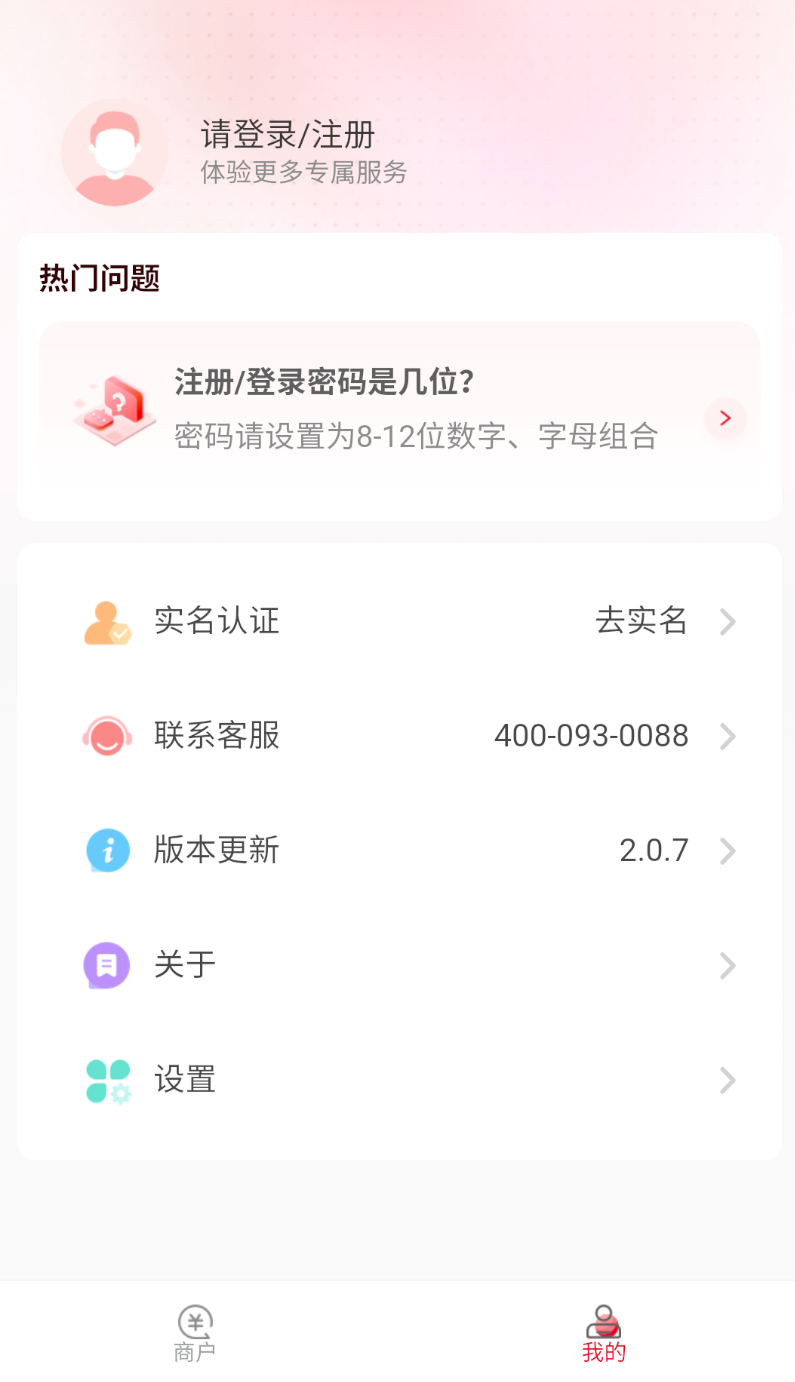Tap 去实名 to verify identity
Screen dimensions: 795x1382
640,621
